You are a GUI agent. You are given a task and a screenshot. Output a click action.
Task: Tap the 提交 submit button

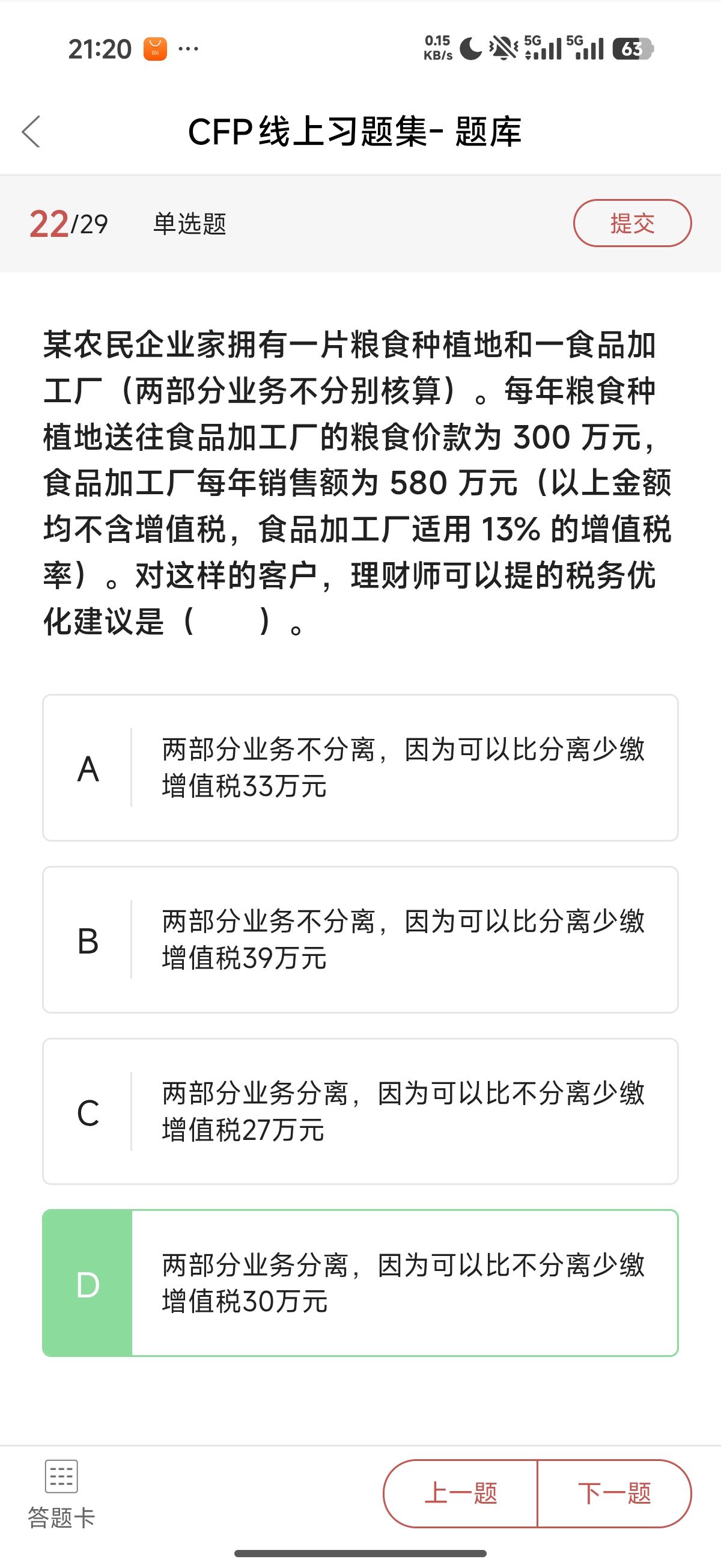tap(631, 224)
